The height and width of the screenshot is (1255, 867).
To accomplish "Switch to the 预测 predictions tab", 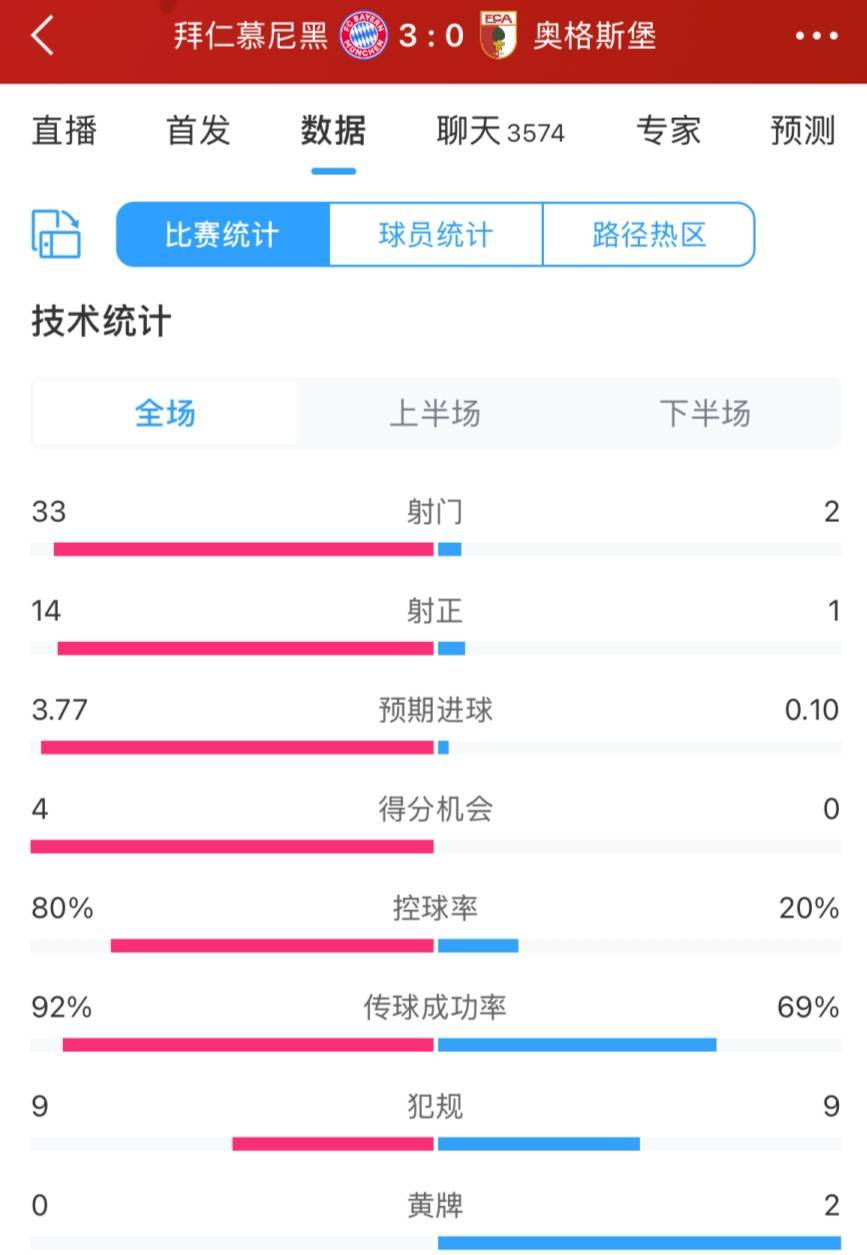I will coord(801,131).
